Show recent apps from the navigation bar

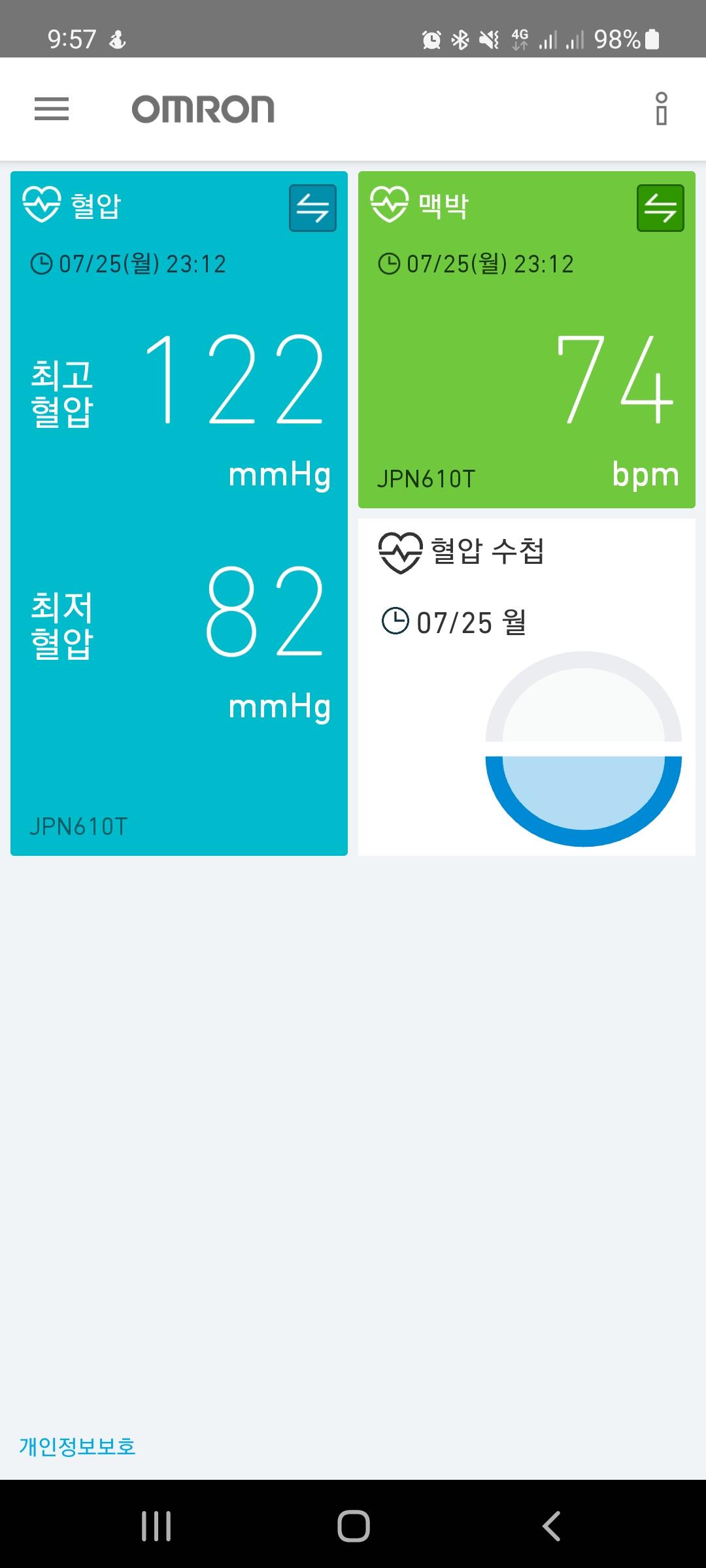[x=156, y=1527]
